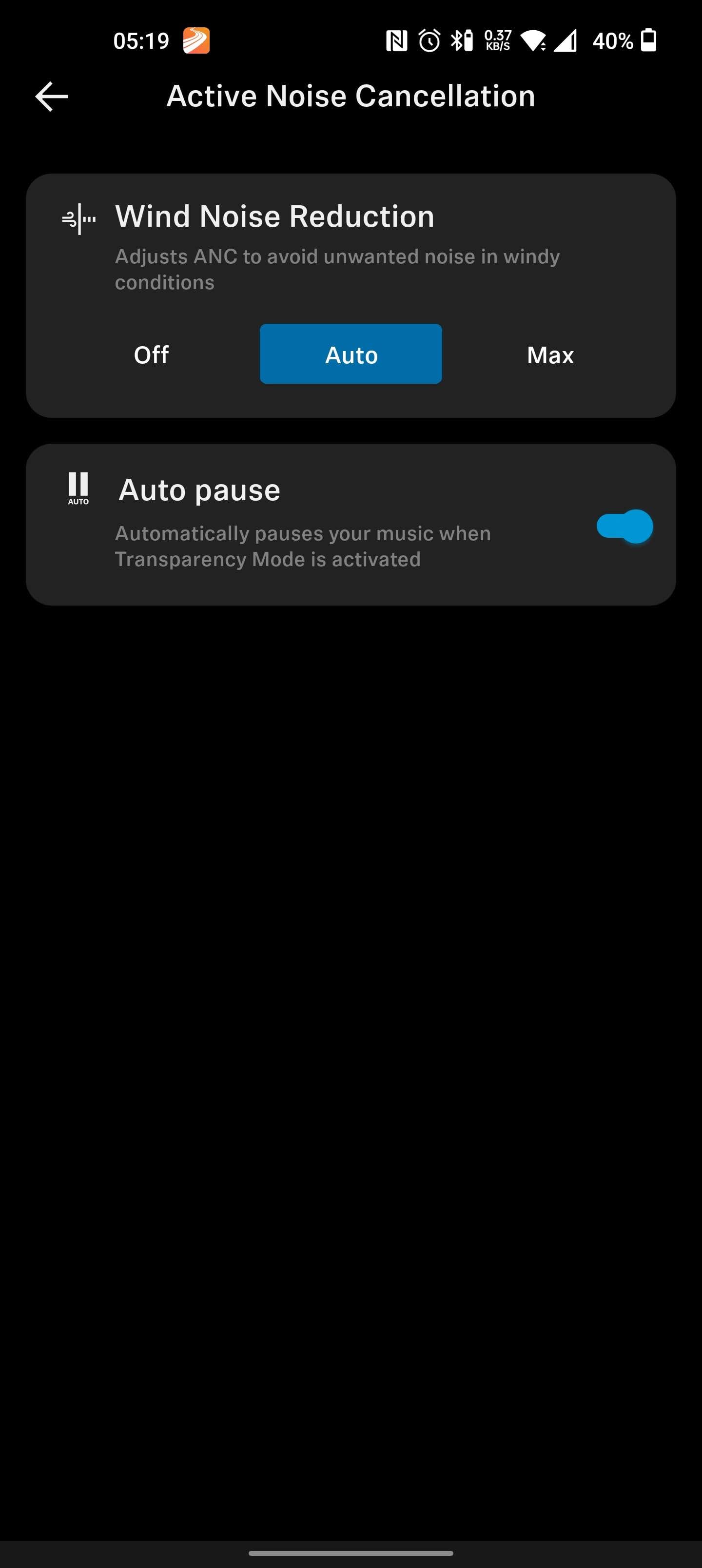
Task: Select Auto wind noise reduction
Action: pyautogui.click(x=351, y=354)
